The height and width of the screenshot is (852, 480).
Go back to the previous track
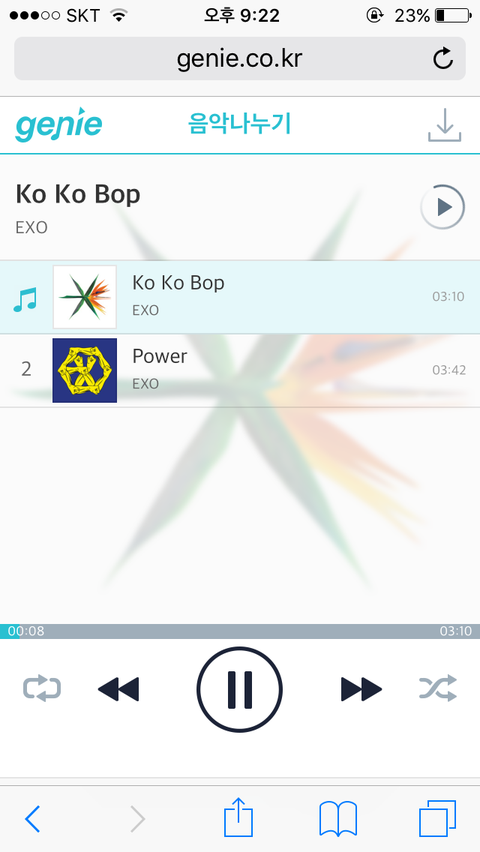point(119,689)
